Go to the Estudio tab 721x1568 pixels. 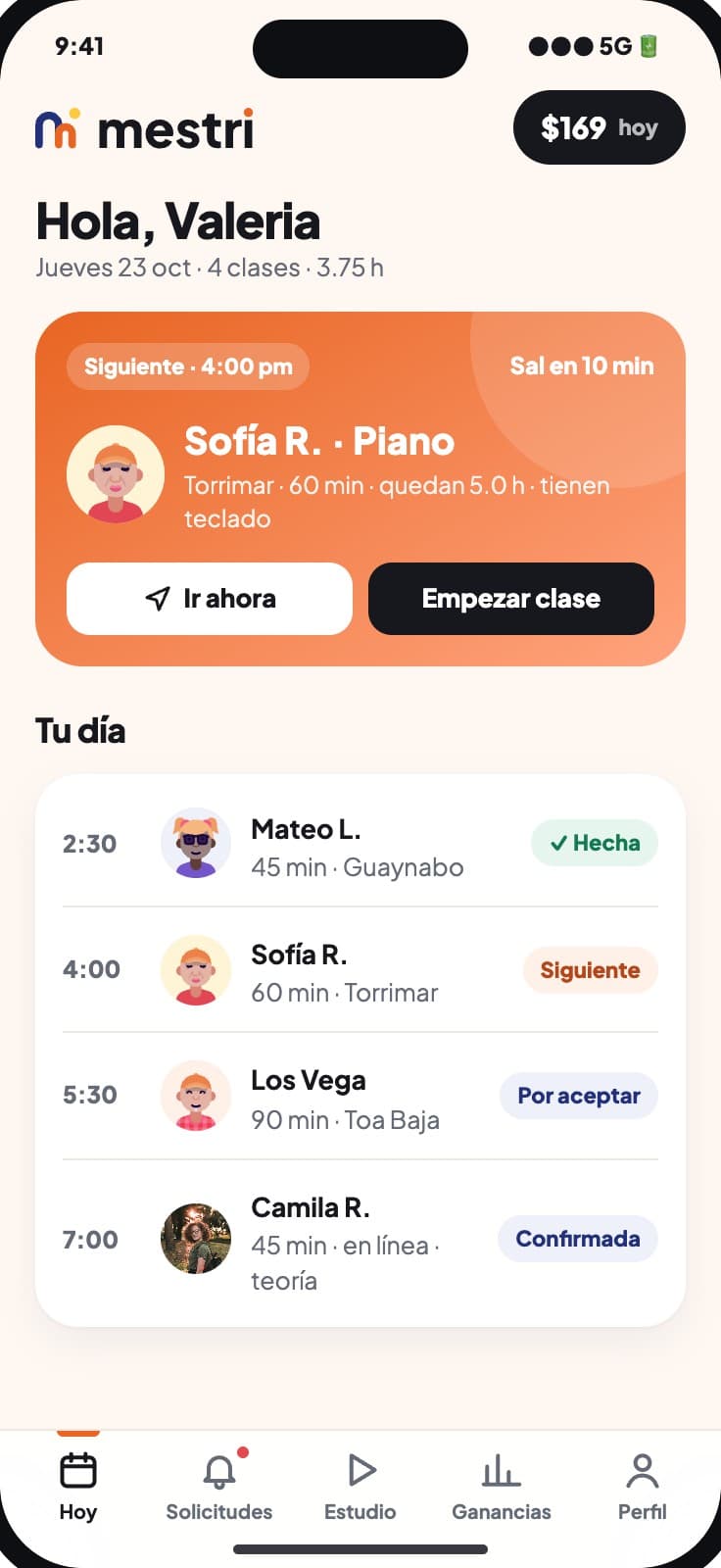pos(360,1486)
